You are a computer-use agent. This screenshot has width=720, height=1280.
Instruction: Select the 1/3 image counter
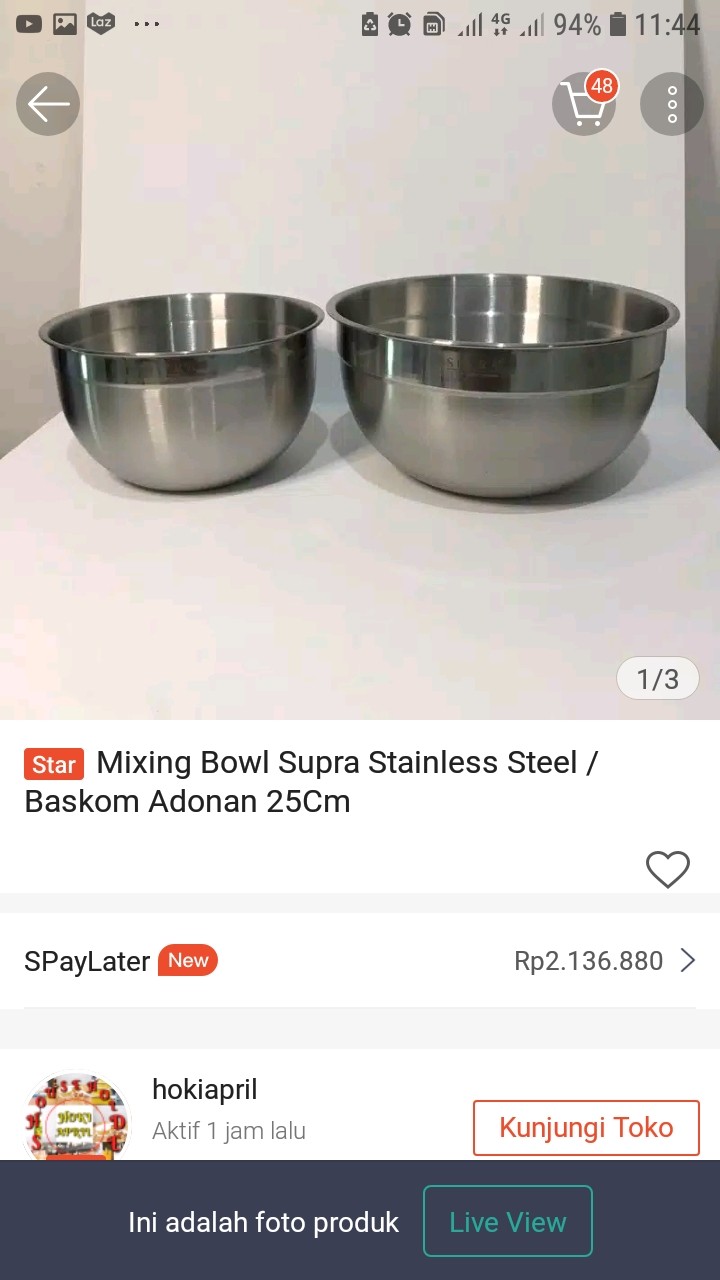pyautogui.click(x=657, y=678)
